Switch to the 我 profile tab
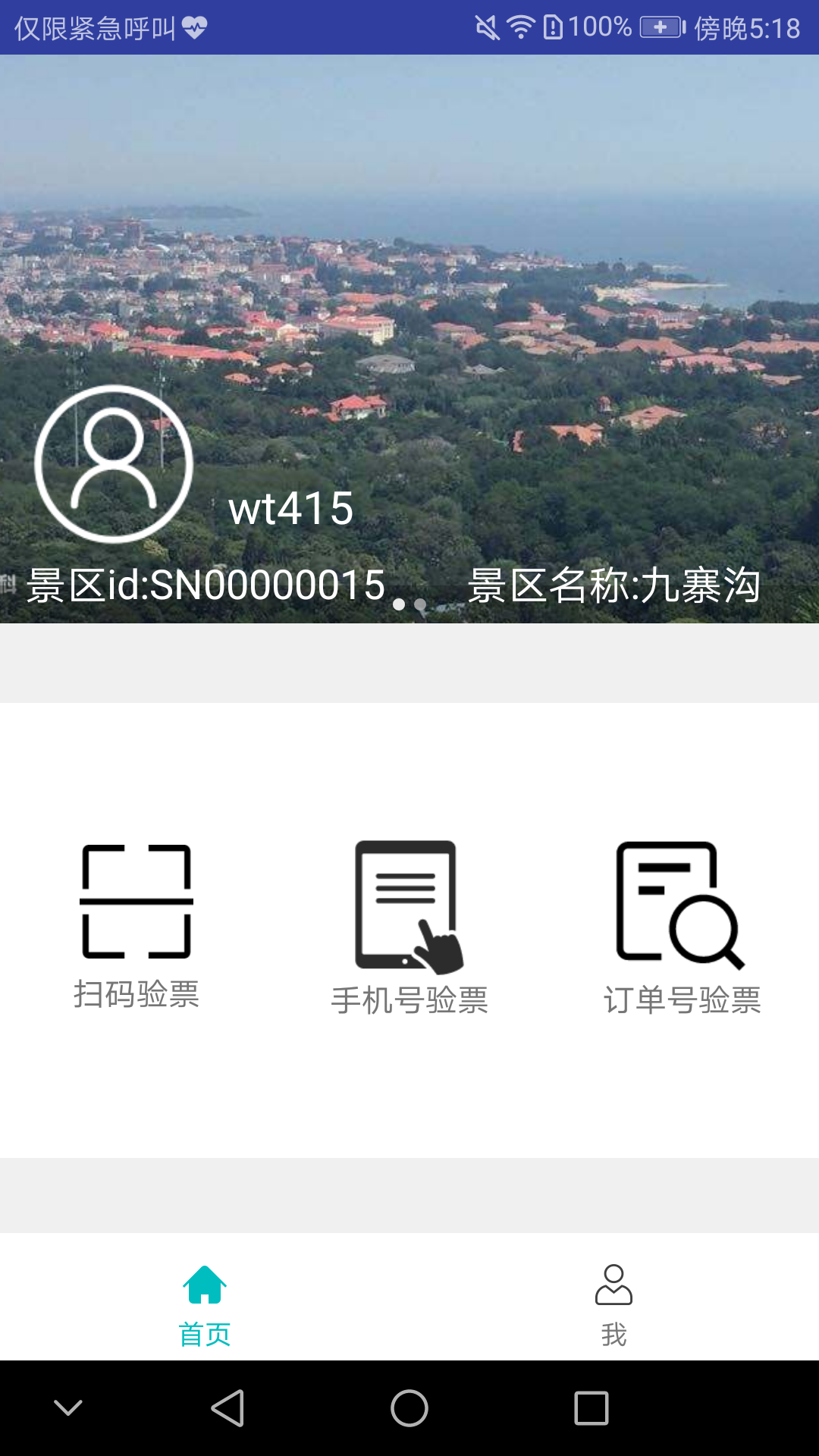Screen dimensions: 819x1456 [613, 1304]
